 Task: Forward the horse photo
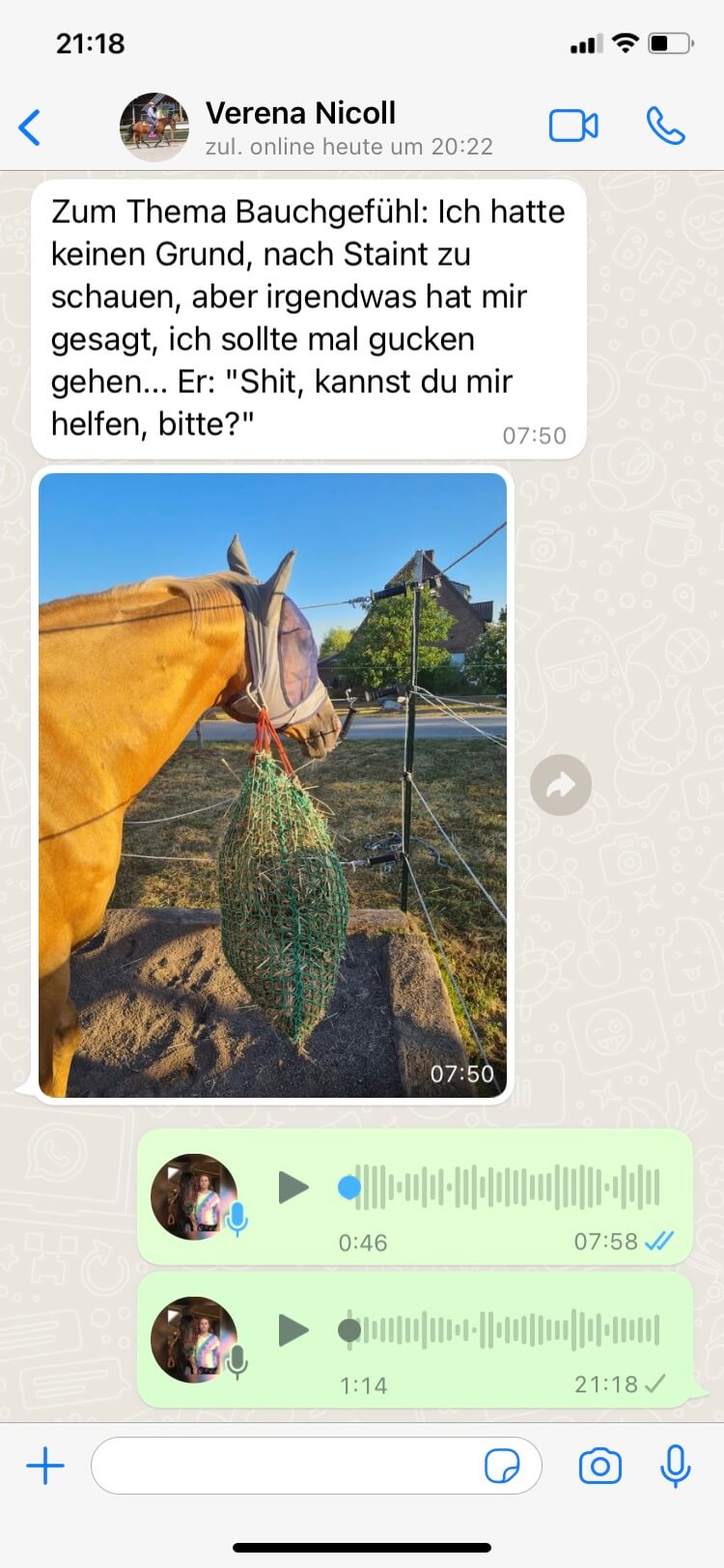coord(561,786)
